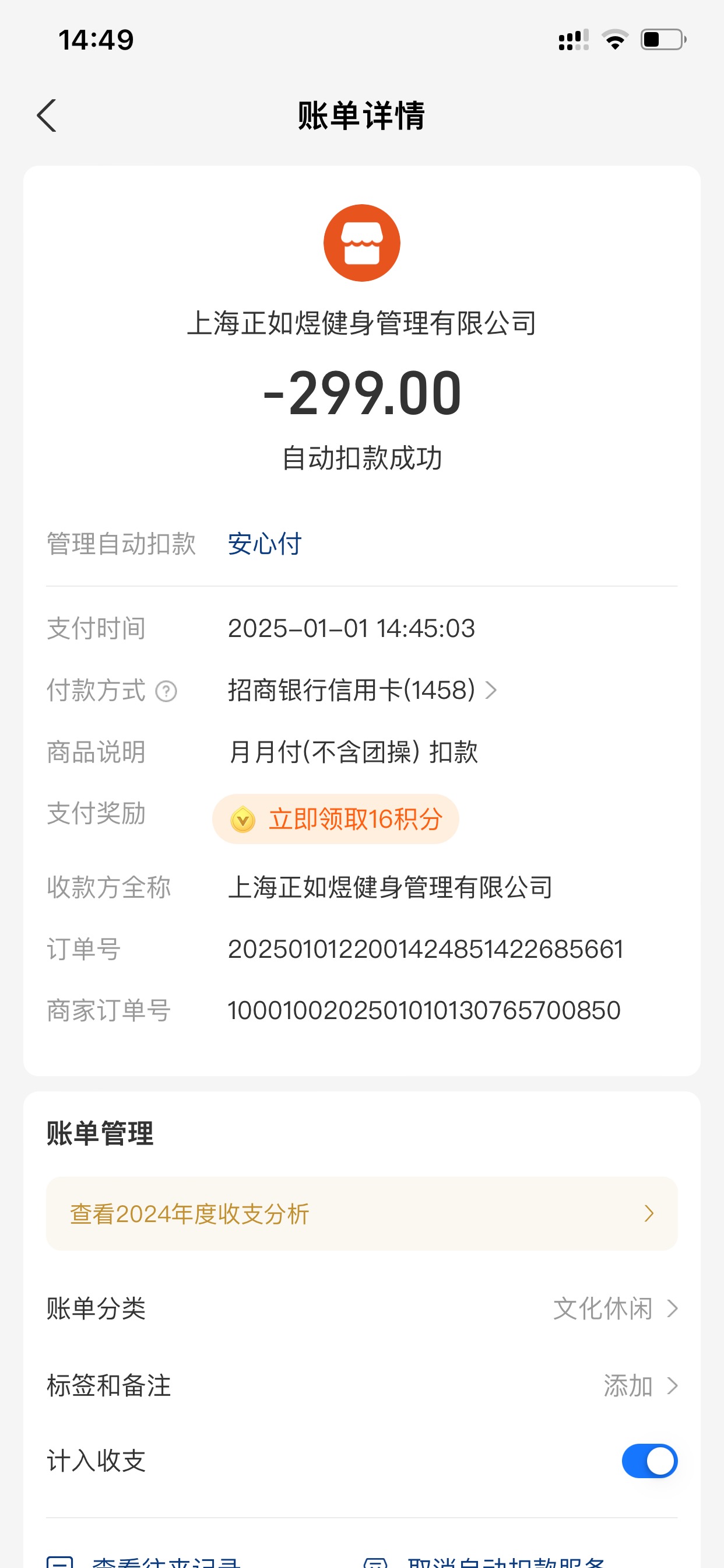Open the 安心付 auto-deduction management link
This screenshot has height=1568, width=724.
(x=265, y=544)
